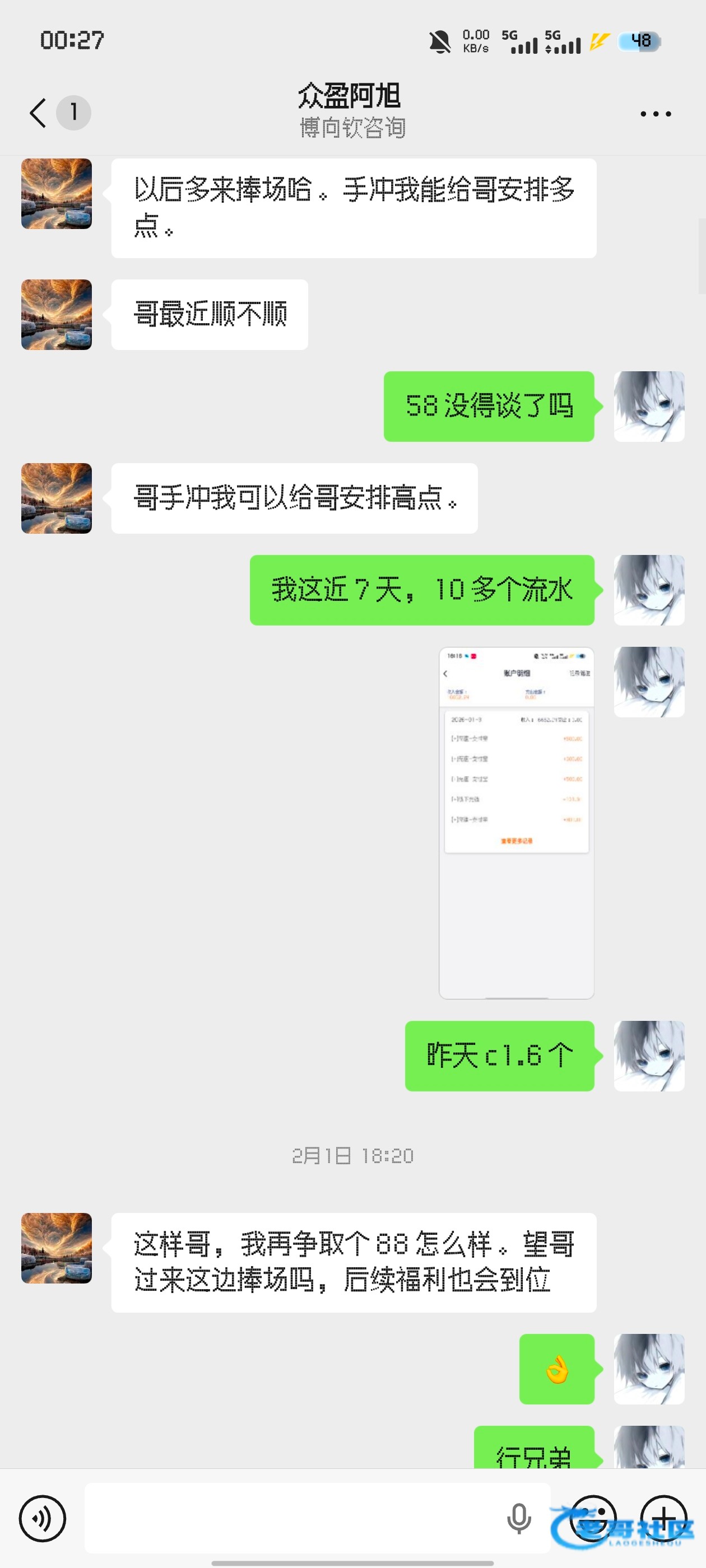
Task: Switch to voice message input
Action: pos(42,1518)
